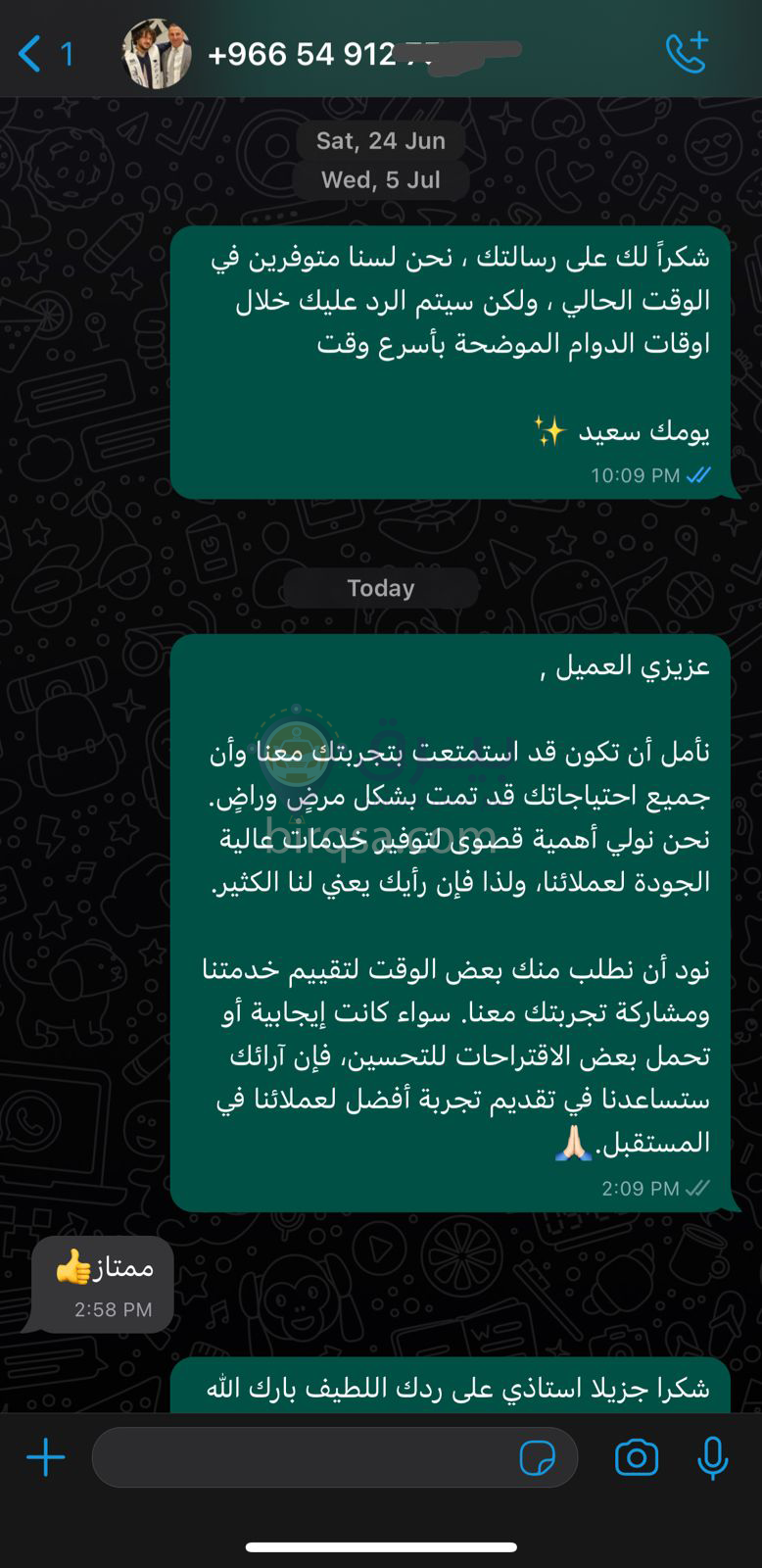Start a call with this contact
The height and width of the screenshot is (1568, 762).
687,53
